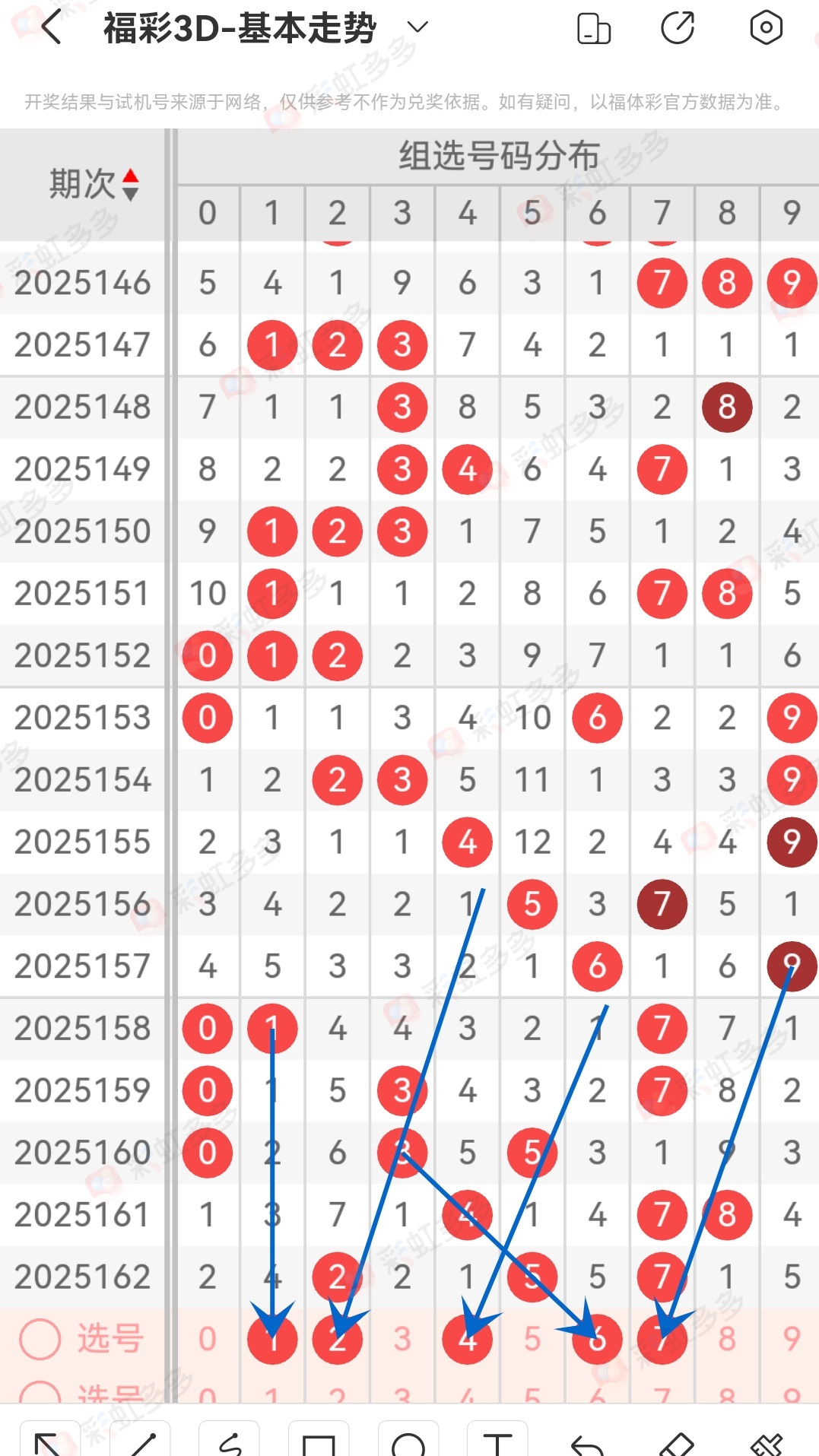The height and width of the screenshot is (1456, 819).
Task: Choose the circle drawing tool
Action: click(408, 1442)
